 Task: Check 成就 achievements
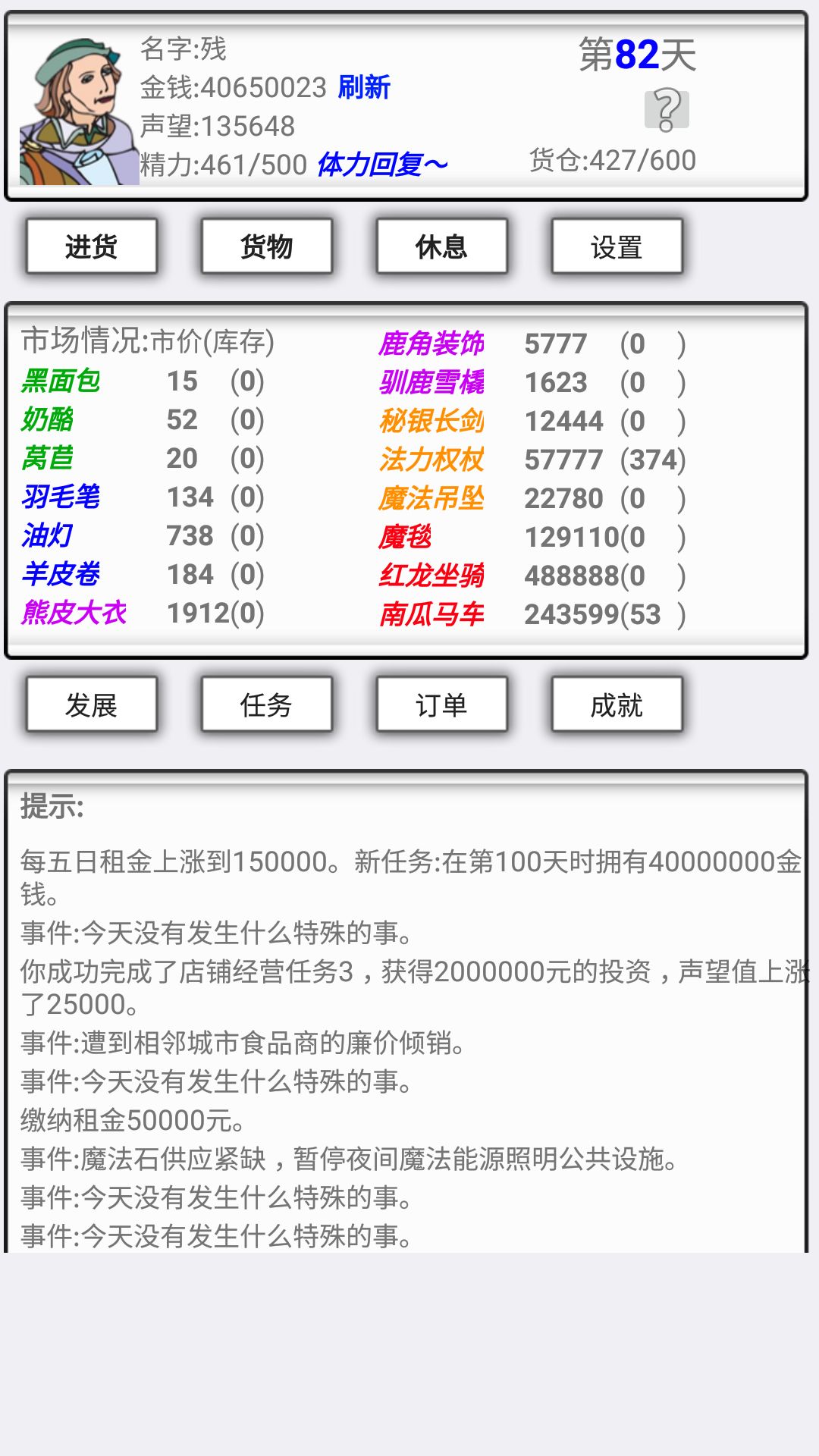coord(617,704)
